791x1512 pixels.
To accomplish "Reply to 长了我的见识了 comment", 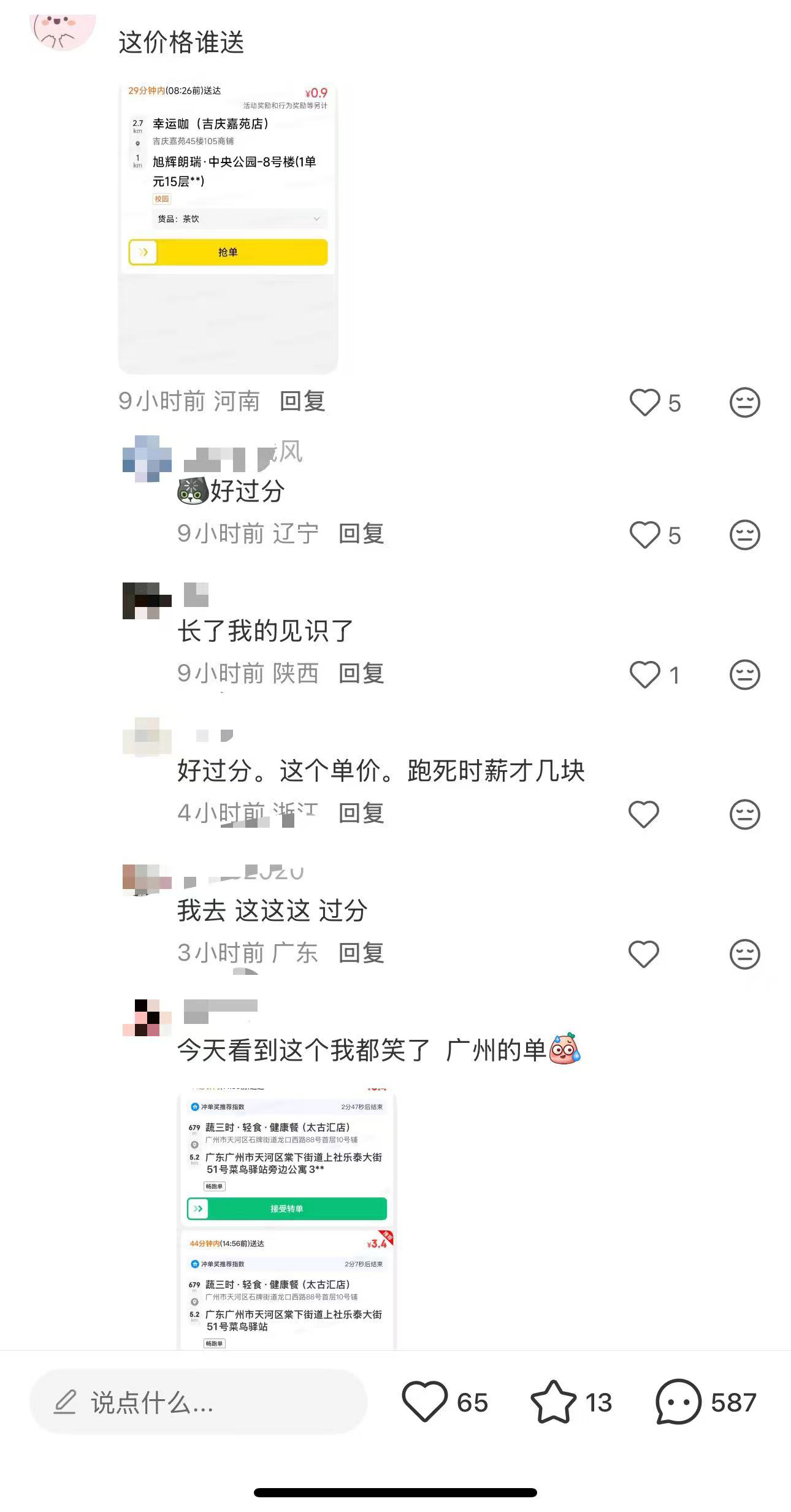I will coord(361,674).
